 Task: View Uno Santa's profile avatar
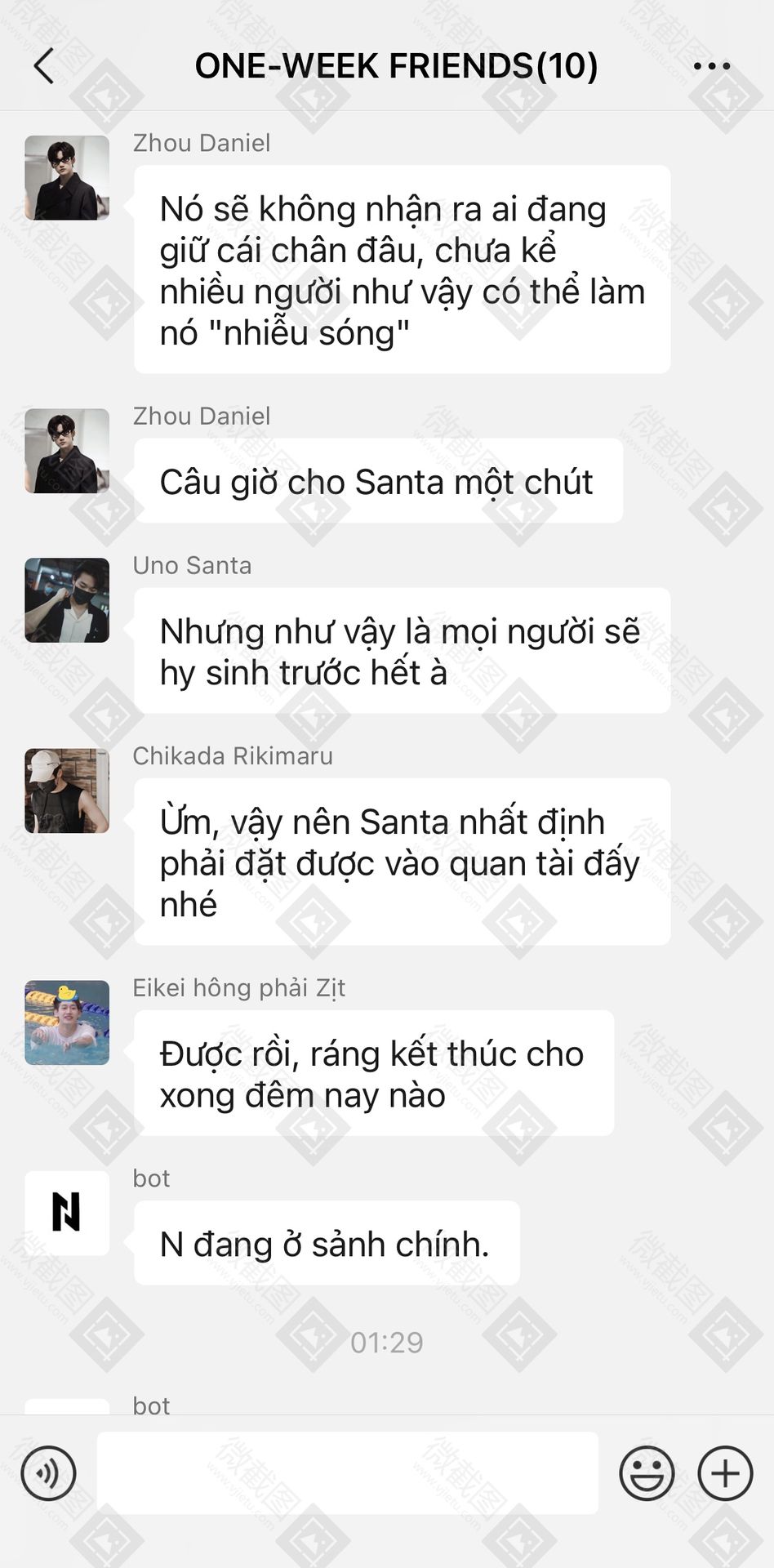pyautogui.click(x=67, y=600)
